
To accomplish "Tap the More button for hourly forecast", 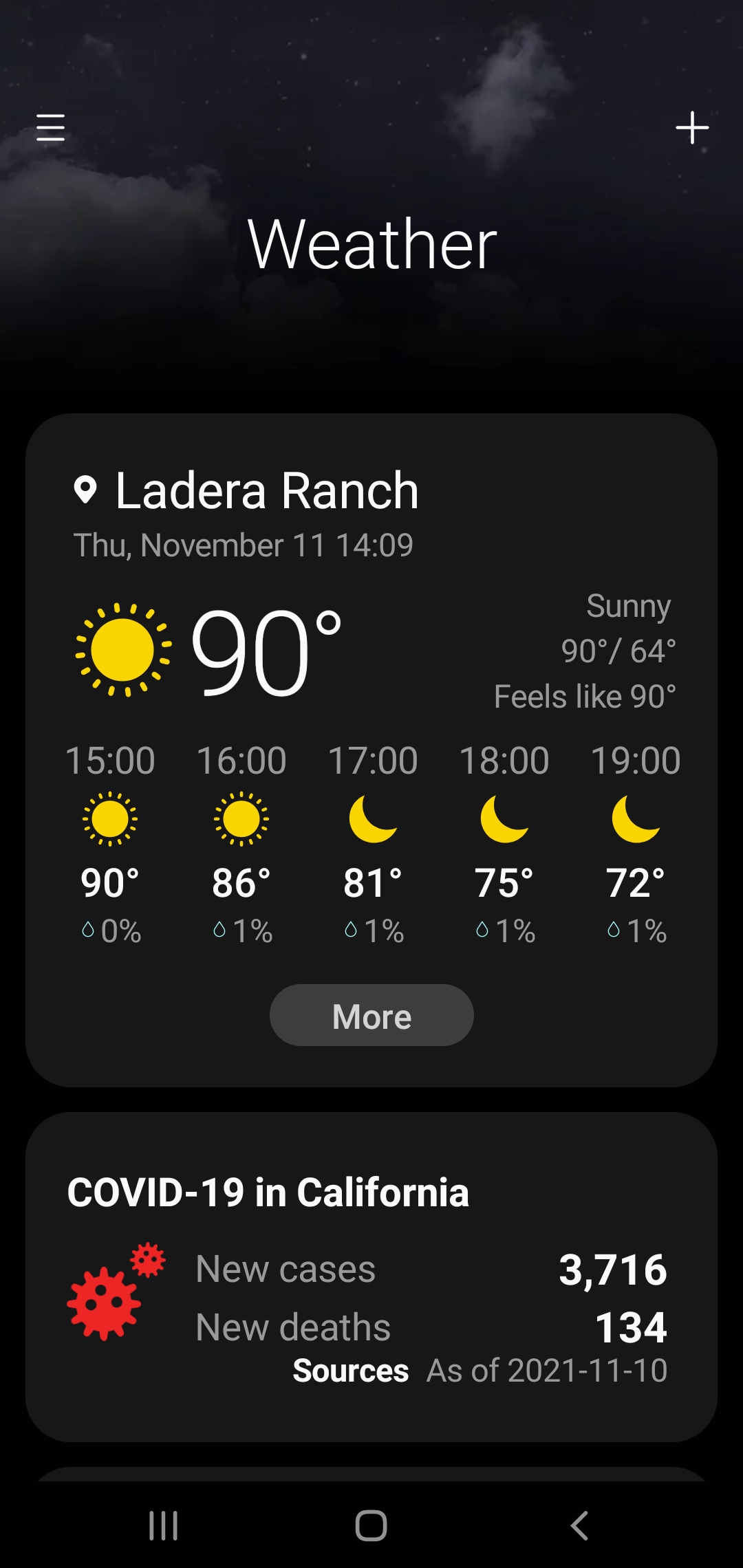I will click(x=371, y=1015).
